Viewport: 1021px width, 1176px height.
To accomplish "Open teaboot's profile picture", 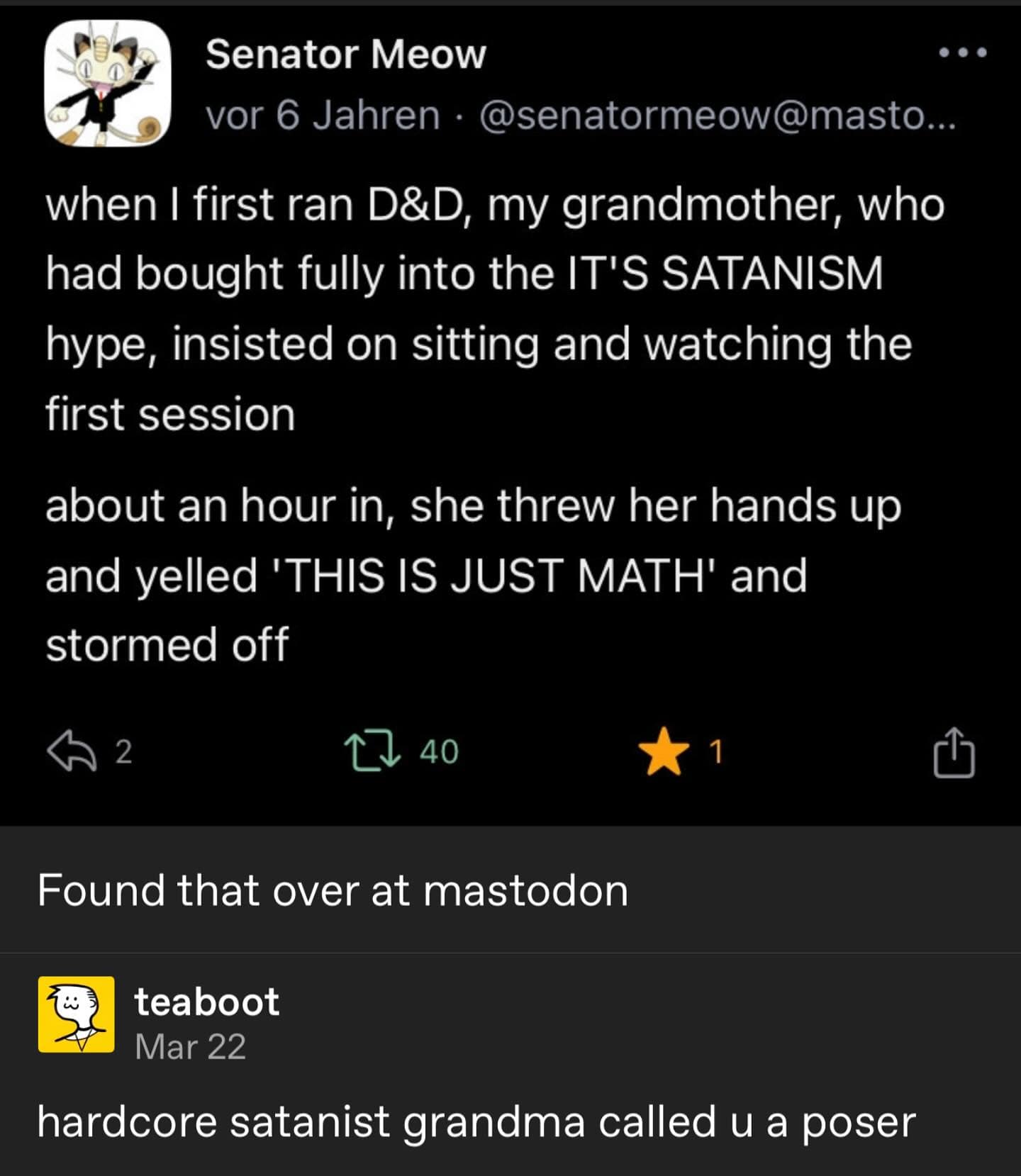I will [76, 1014].
